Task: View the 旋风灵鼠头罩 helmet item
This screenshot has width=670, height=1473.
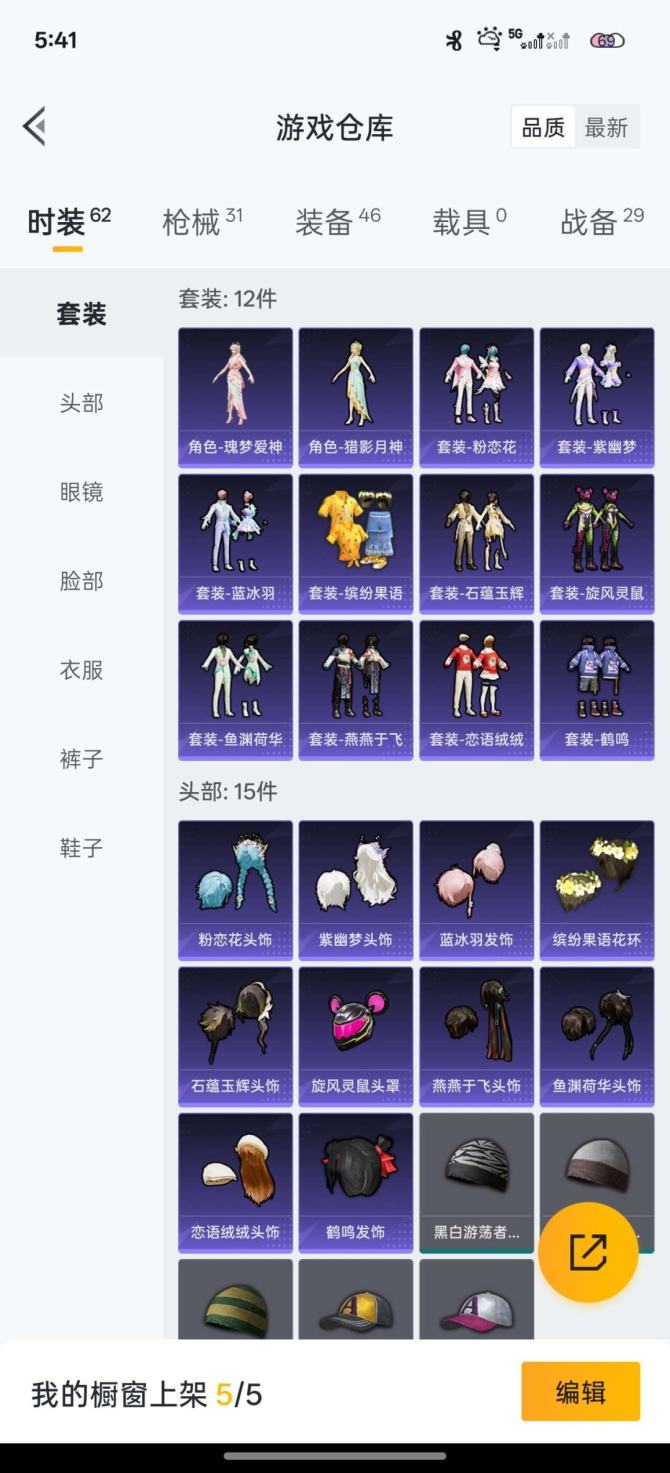Action: [x=356, y=1036]
